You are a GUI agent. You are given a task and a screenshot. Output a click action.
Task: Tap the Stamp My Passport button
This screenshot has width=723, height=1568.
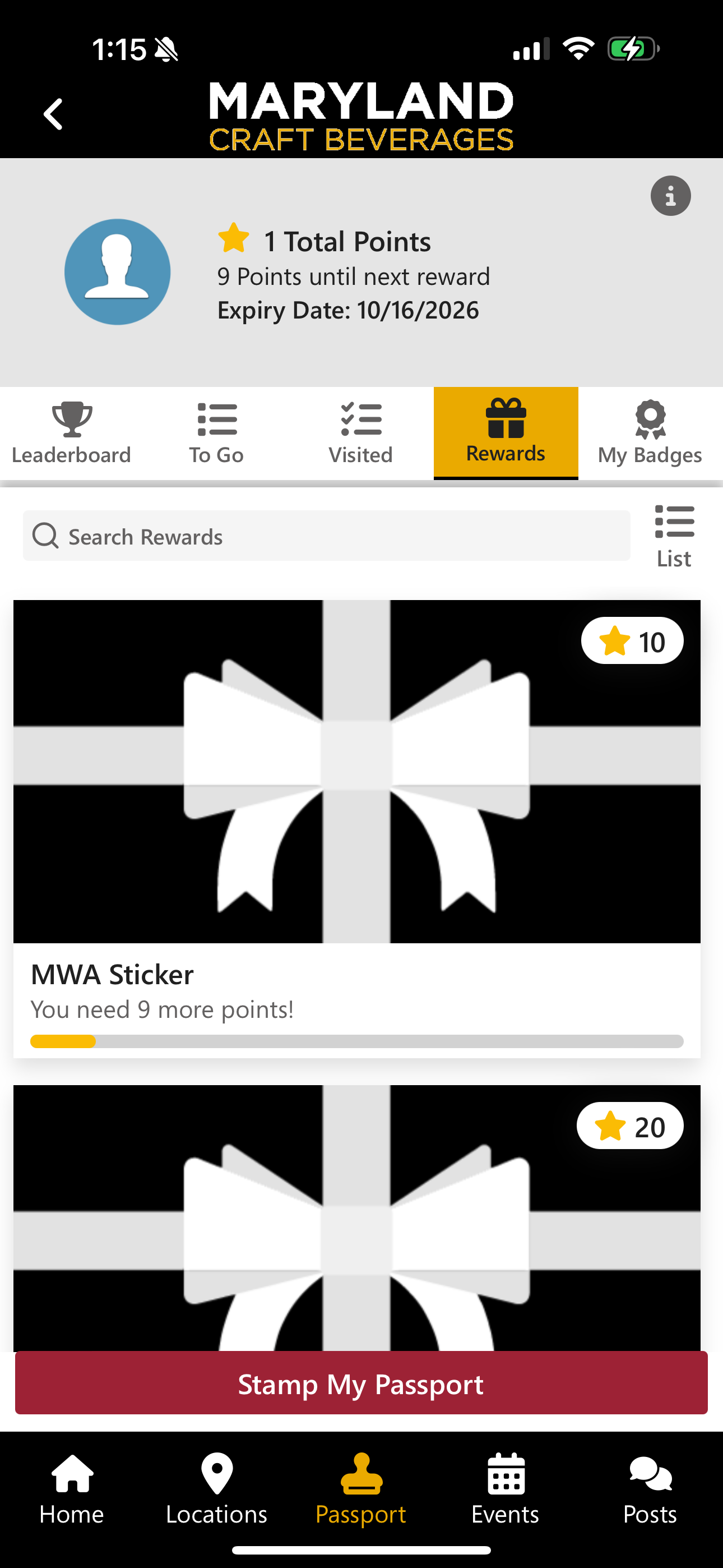coord(361,1383)
